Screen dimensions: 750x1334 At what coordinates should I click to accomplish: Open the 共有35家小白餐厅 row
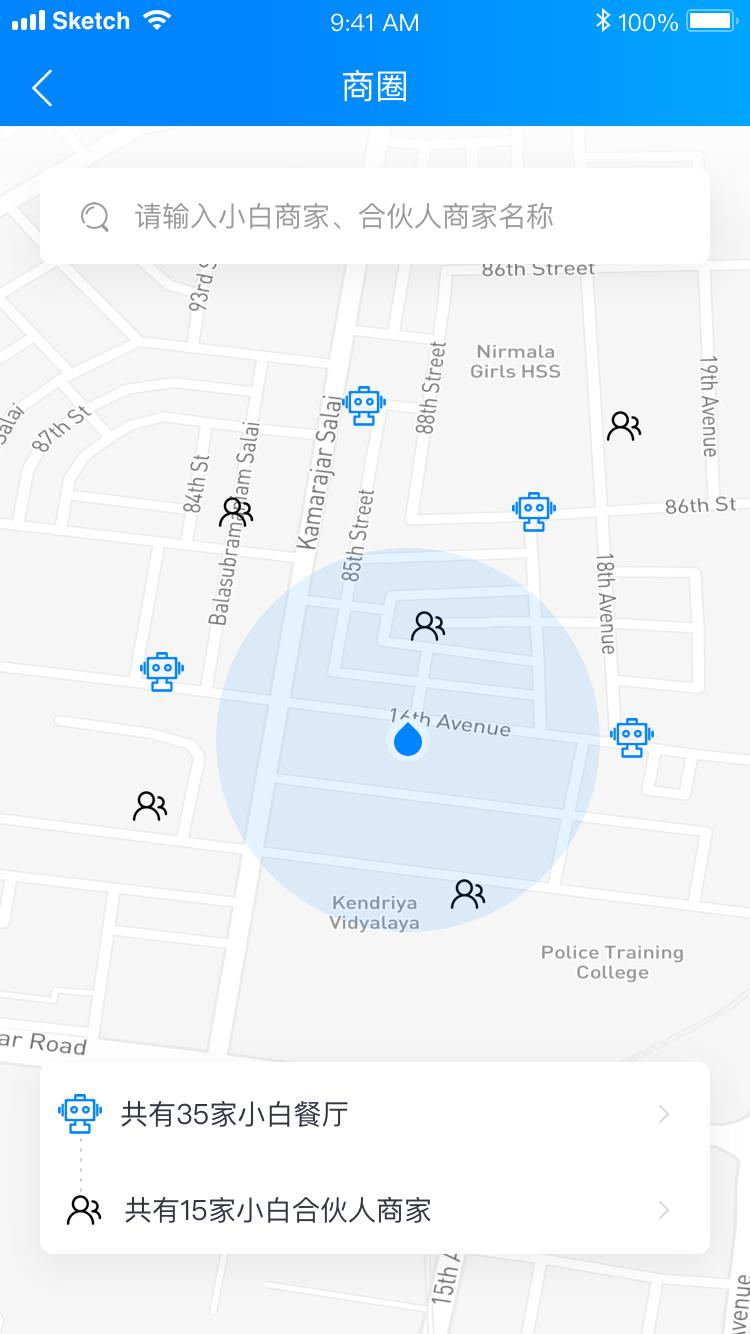pyautogui.click(x=375, y=1114)
